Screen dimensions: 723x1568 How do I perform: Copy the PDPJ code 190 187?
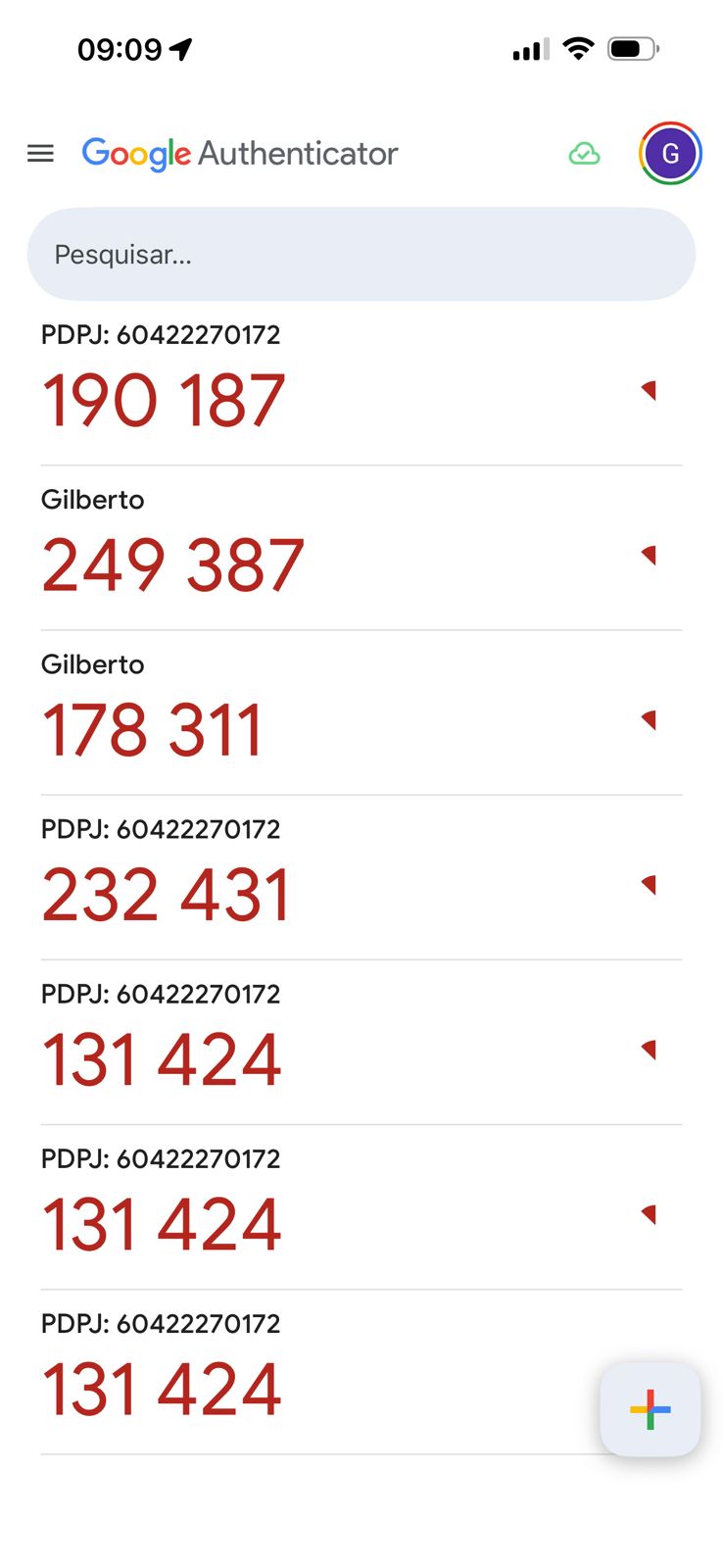[164, 401]
